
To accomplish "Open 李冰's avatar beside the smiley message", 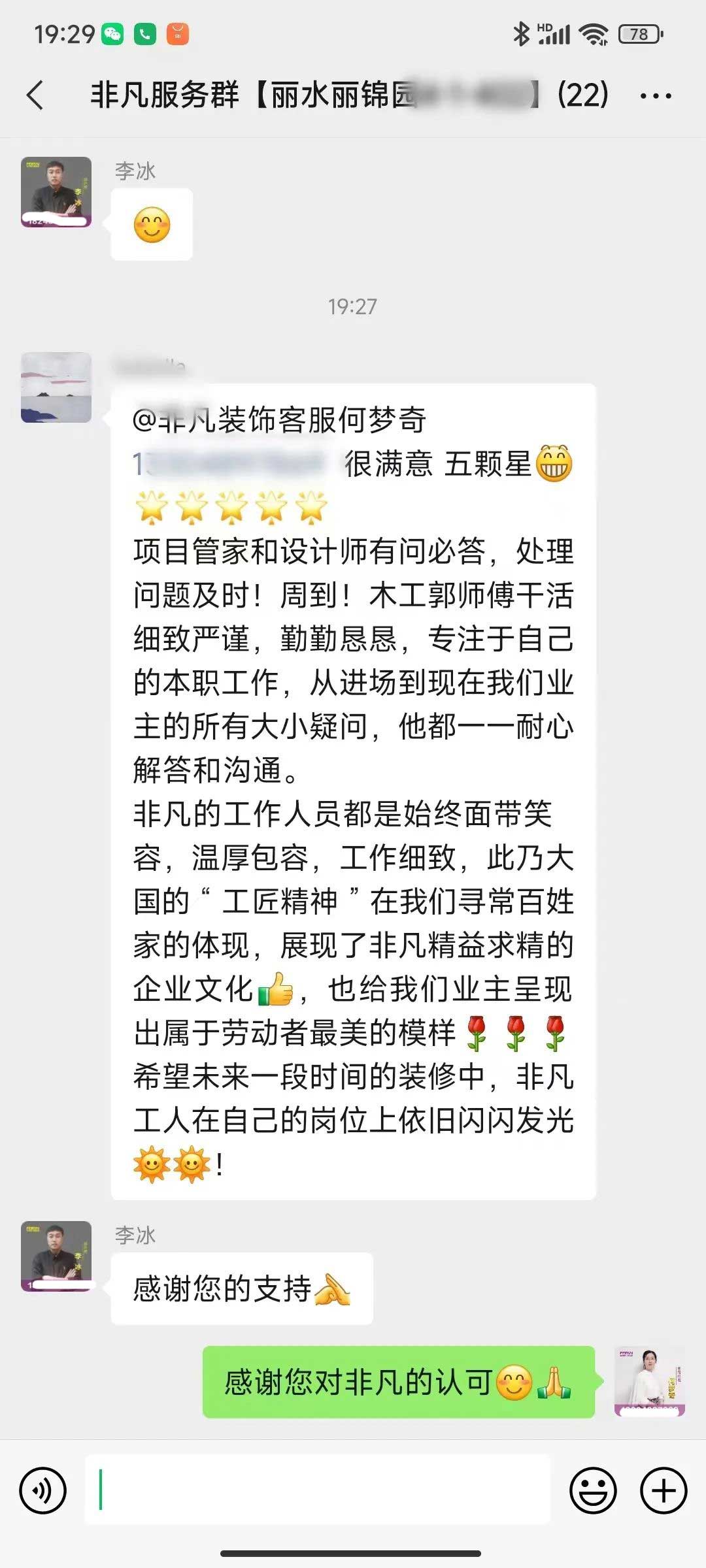I will 56,191.
